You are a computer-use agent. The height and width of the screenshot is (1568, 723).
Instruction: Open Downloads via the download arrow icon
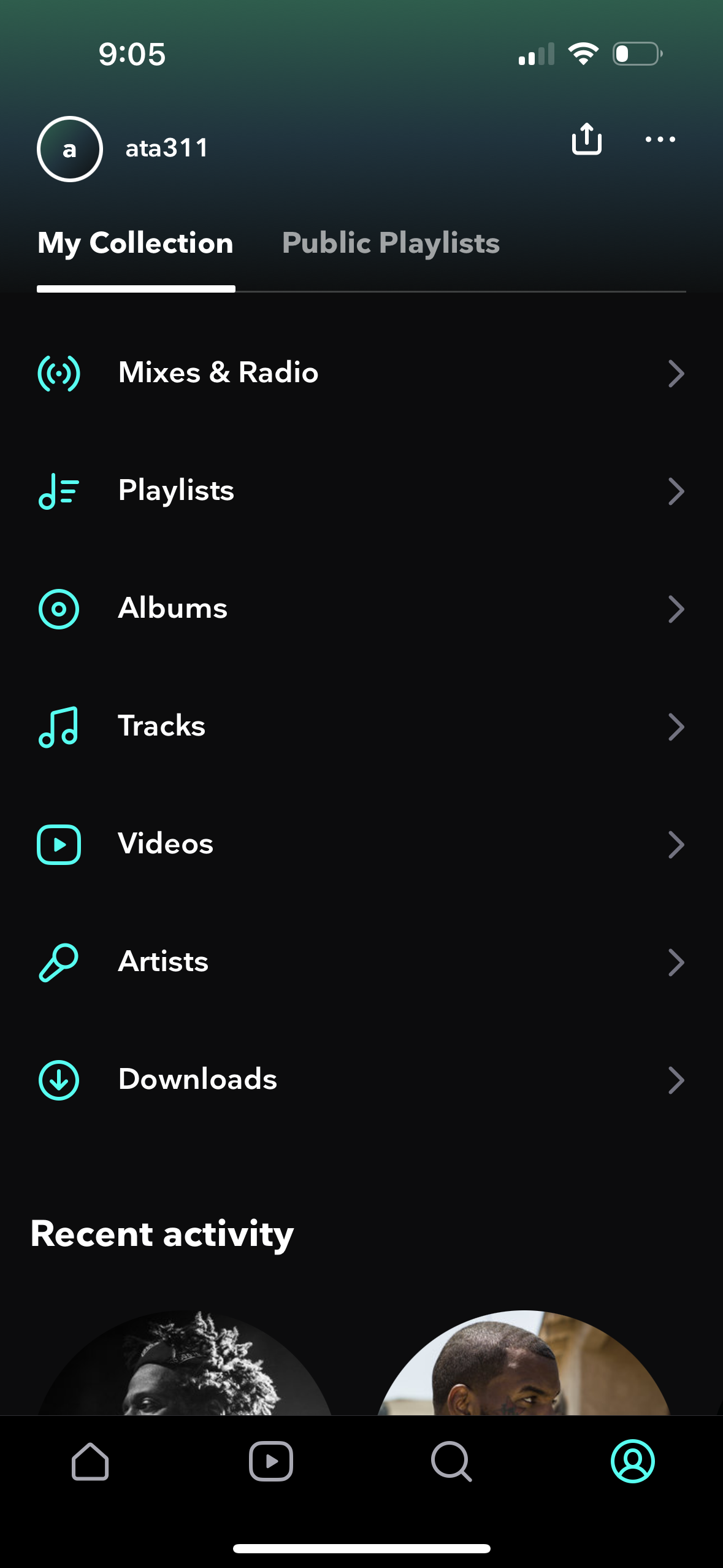coord(59,1079)
